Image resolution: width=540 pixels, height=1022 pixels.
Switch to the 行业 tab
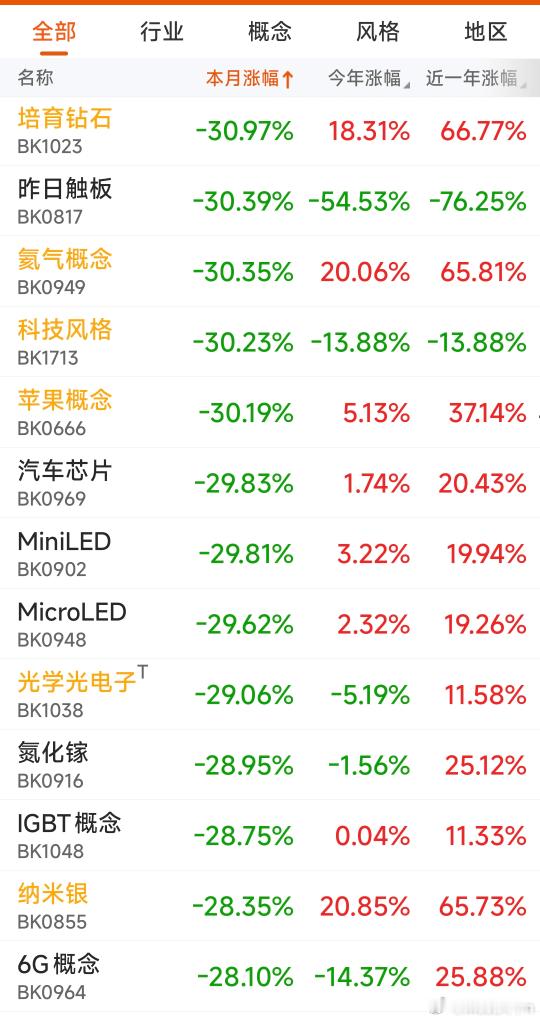tap(162, 31)
